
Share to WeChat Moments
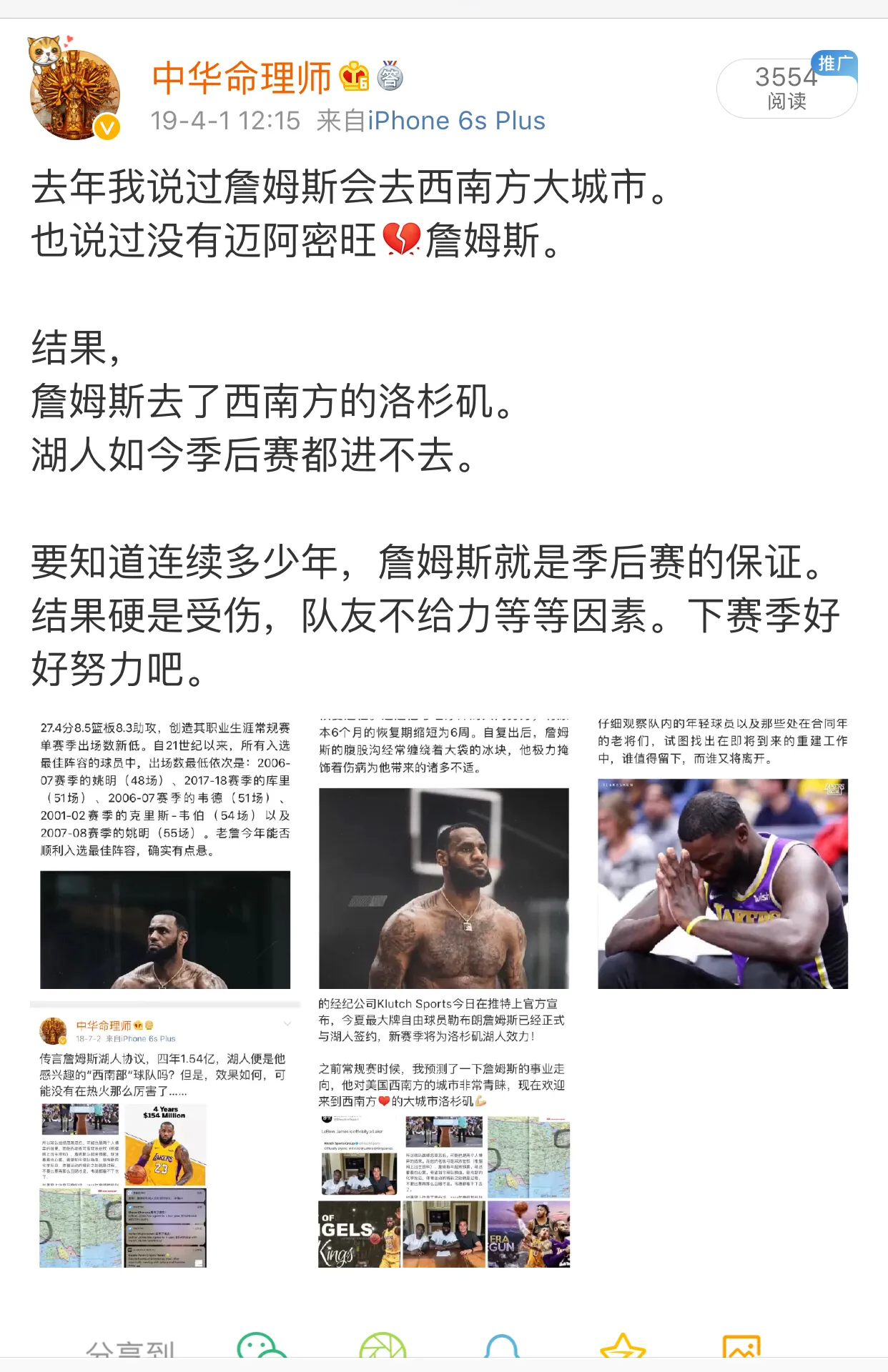point(383,1347)
